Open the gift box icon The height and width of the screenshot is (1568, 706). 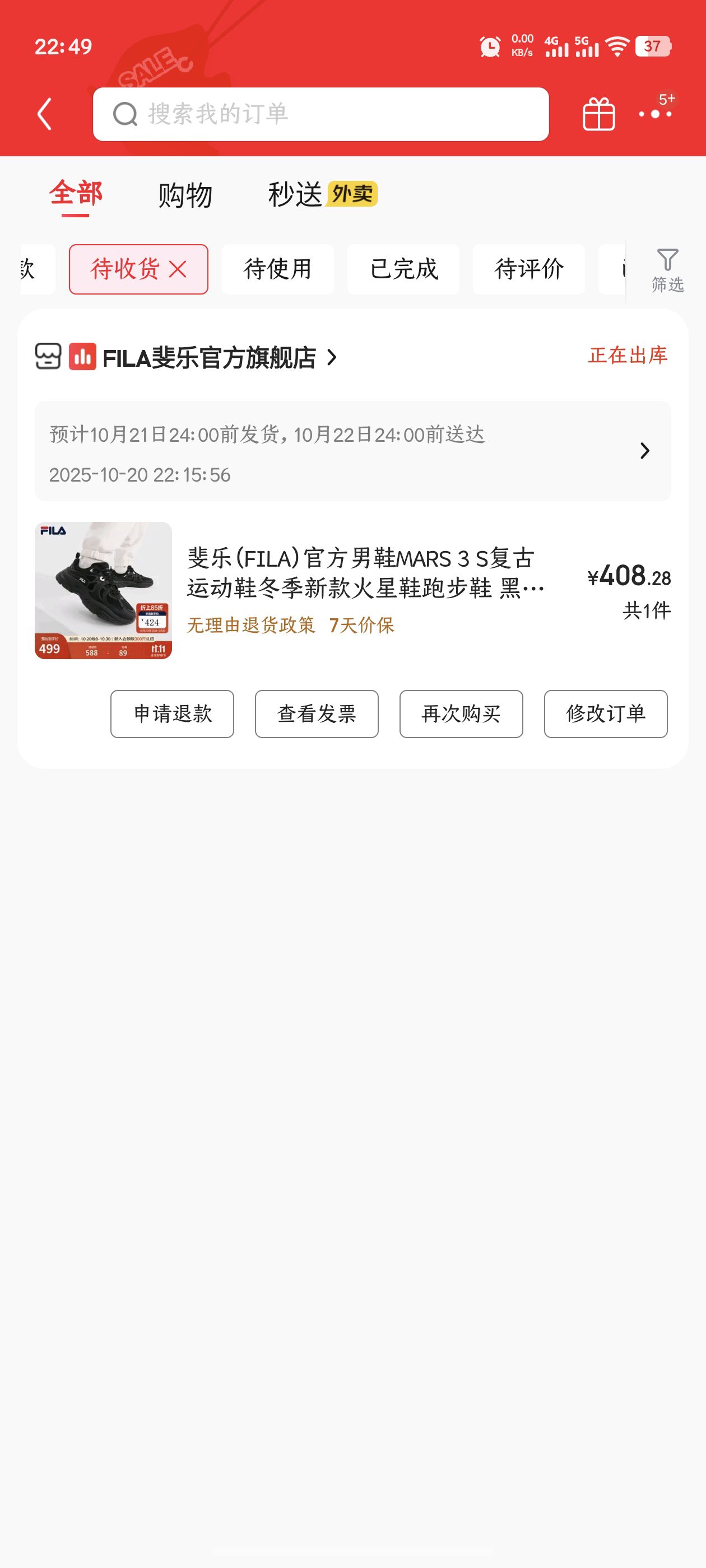598,114
